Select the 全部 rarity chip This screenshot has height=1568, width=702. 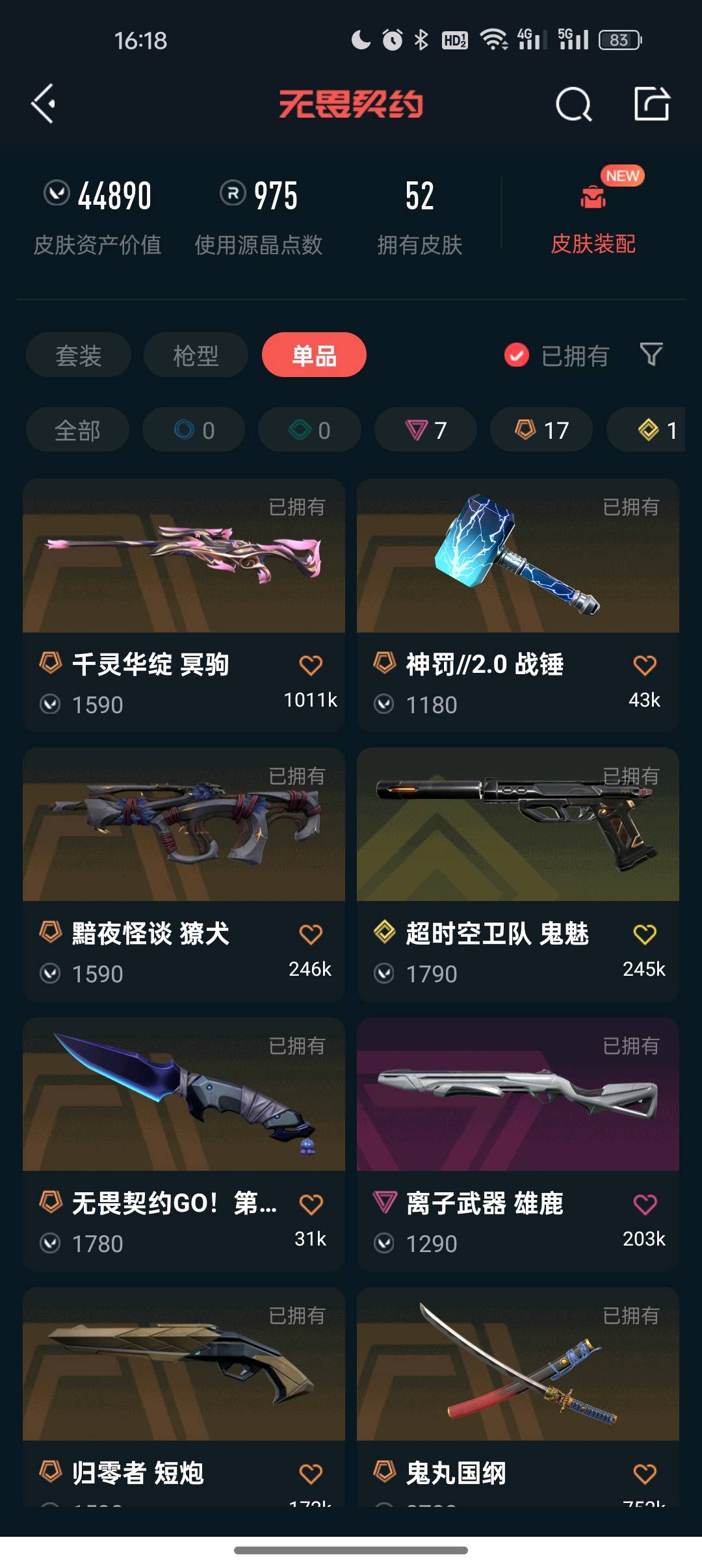coord(77,430)
